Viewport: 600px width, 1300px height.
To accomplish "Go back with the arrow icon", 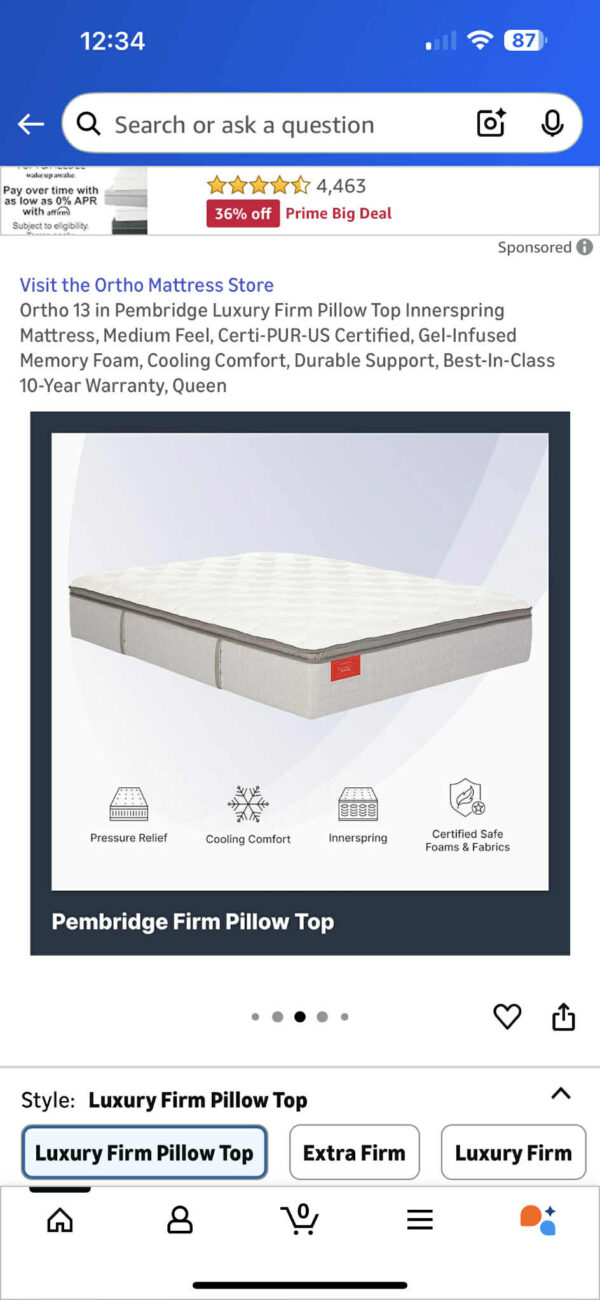I will pos(31,124).
